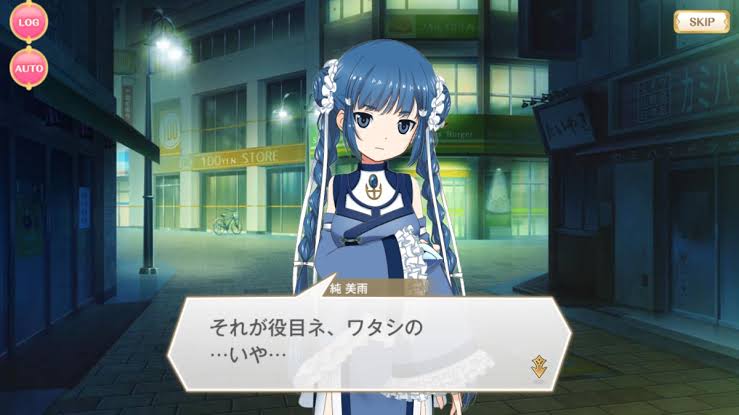Enable AUTO dialogue advance

click(27, 68)
